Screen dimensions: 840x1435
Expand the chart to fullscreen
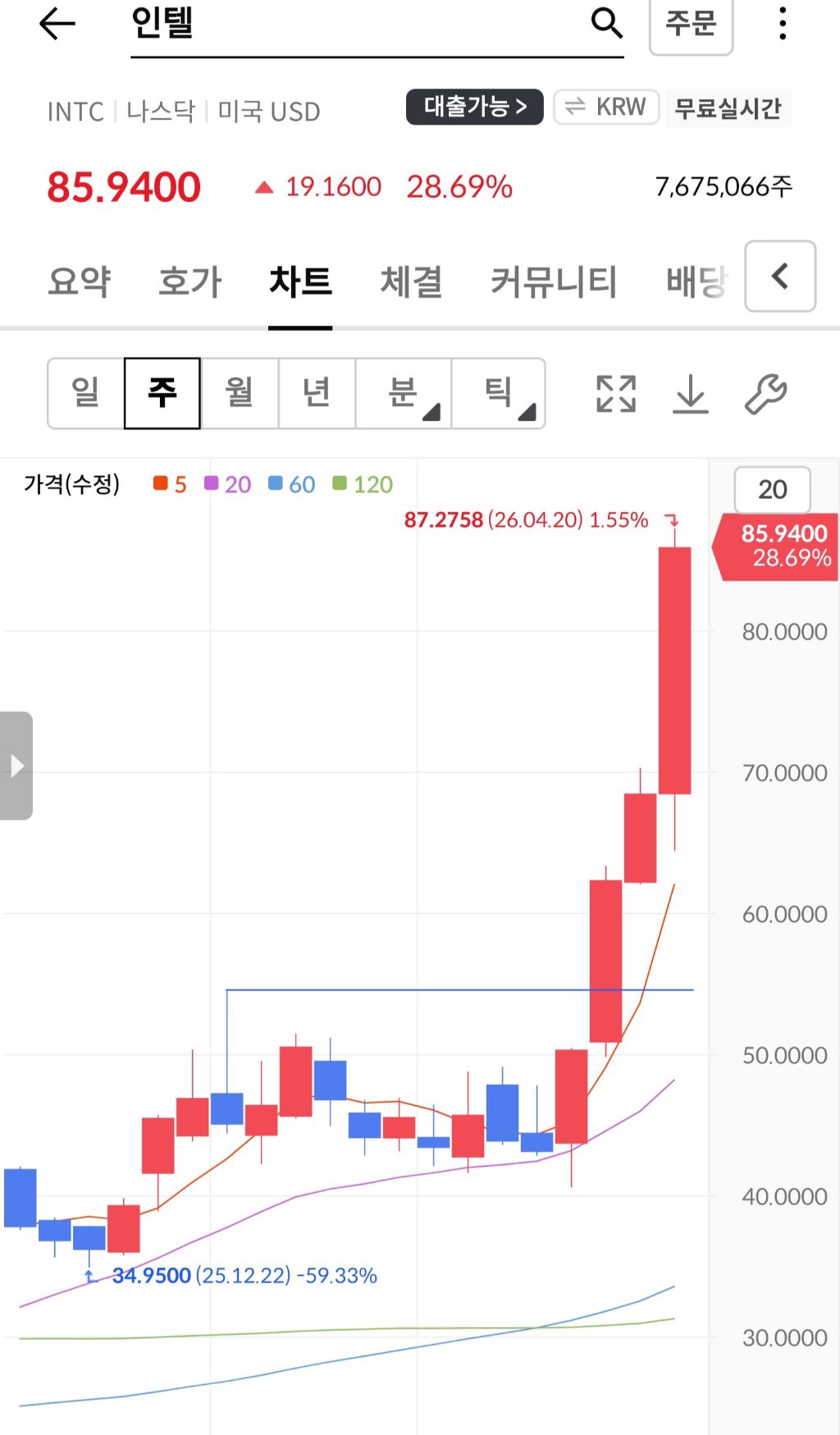pos(616,394)
